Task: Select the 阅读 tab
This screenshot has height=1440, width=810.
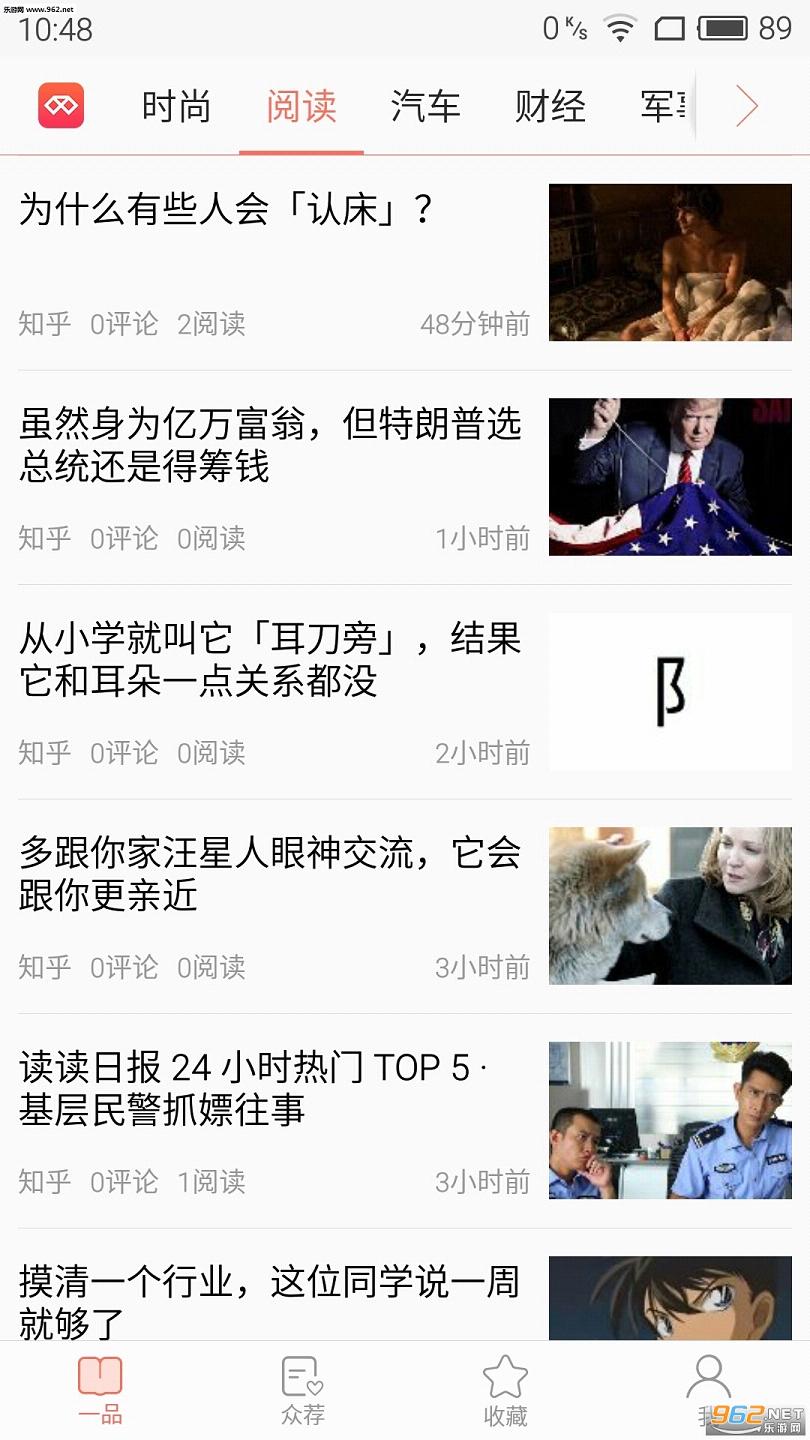Action: pyautogui.click(x=301, y=106)
